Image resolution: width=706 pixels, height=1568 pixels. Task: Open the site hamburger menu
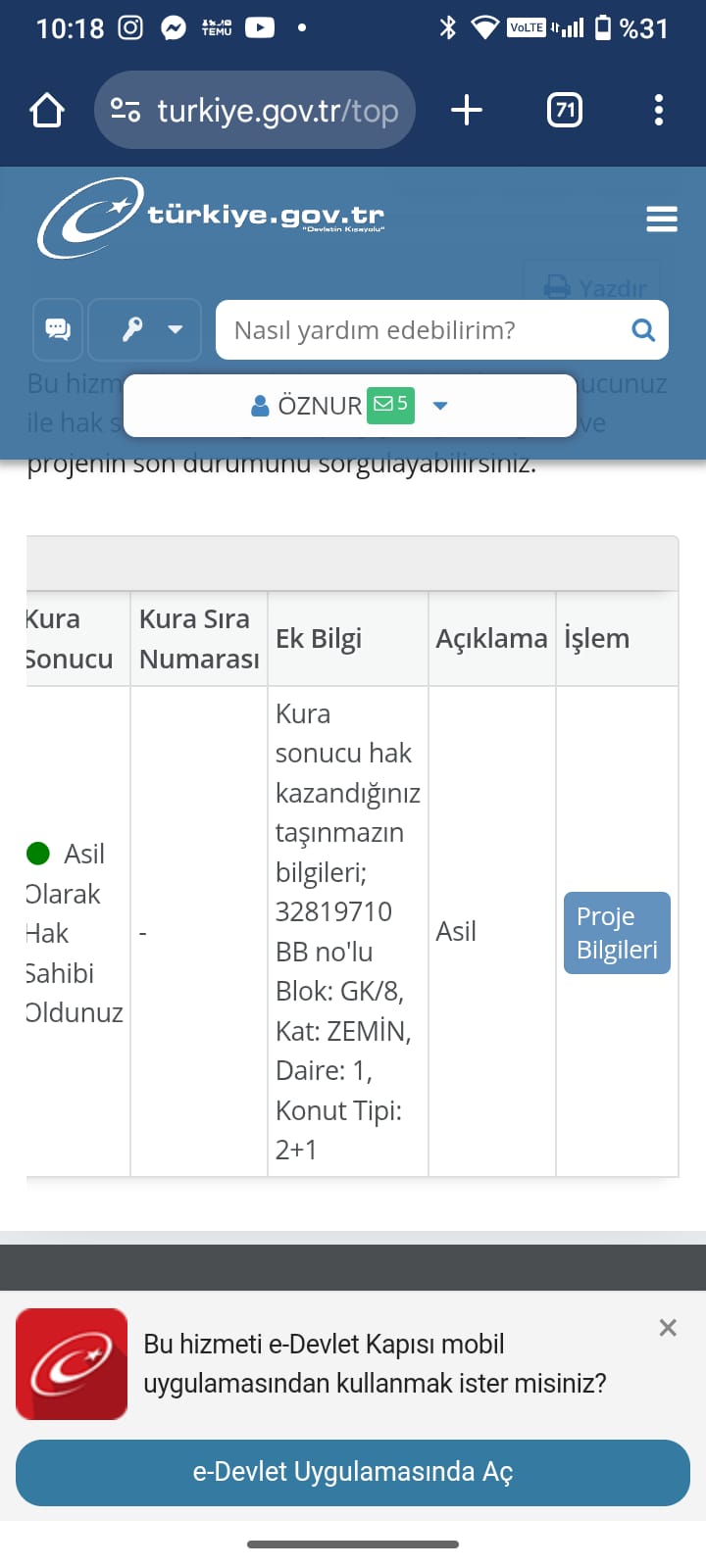[x=662, y=219]
